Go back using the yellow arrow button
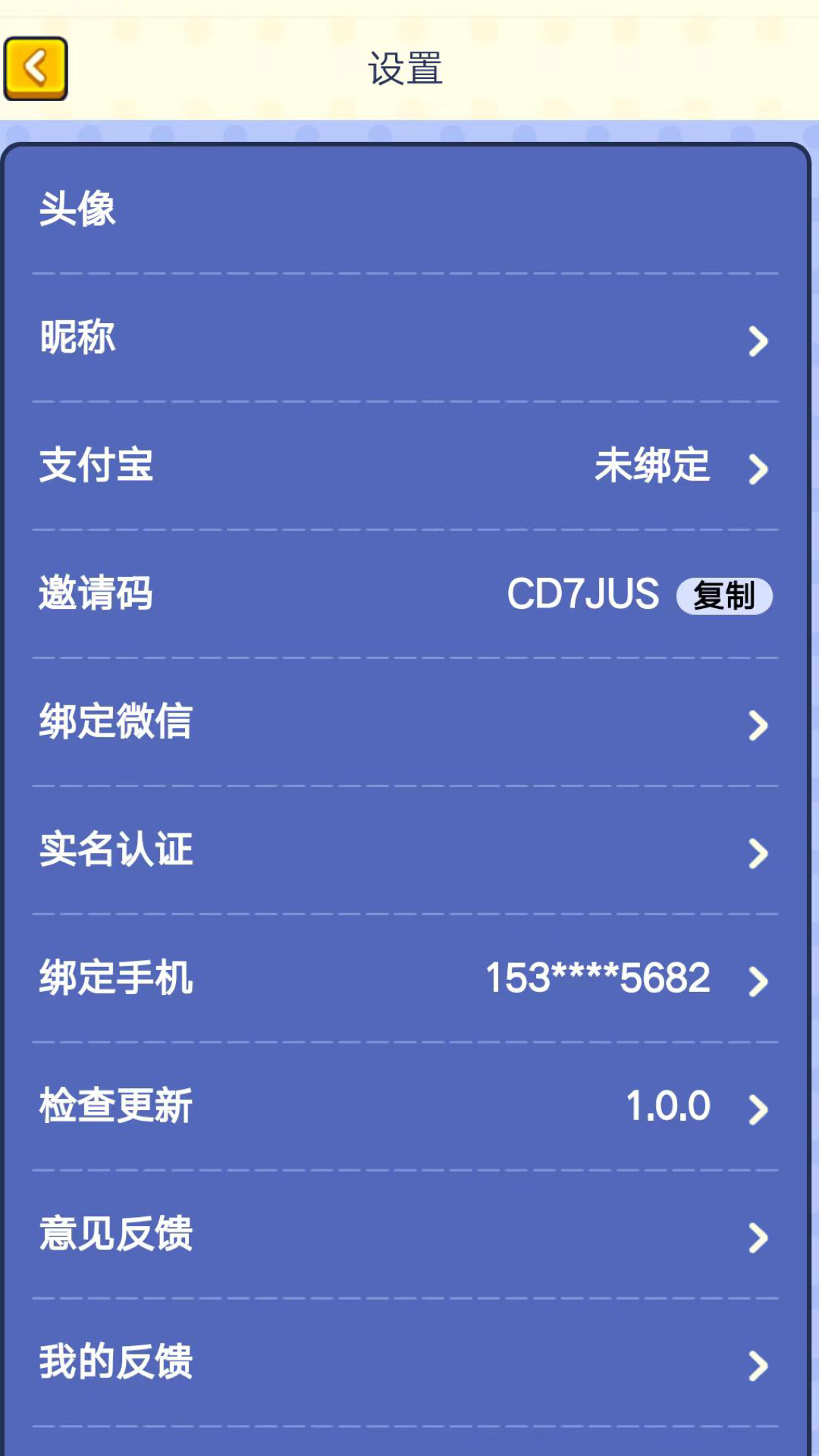Image resolution: width=819 pixels, height=1456 pixels. tap(36, 68)
